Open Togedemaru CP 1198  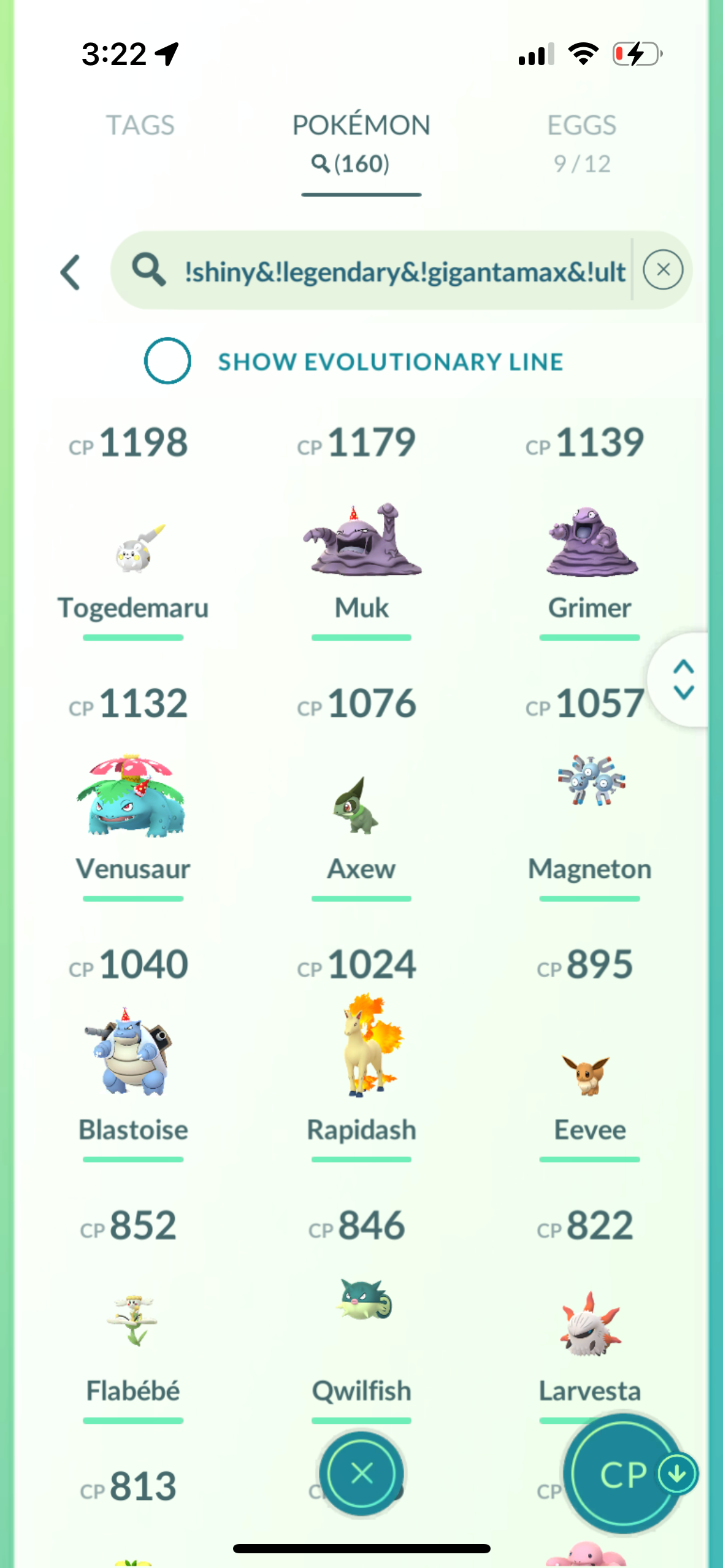click(x=133, y=546)
